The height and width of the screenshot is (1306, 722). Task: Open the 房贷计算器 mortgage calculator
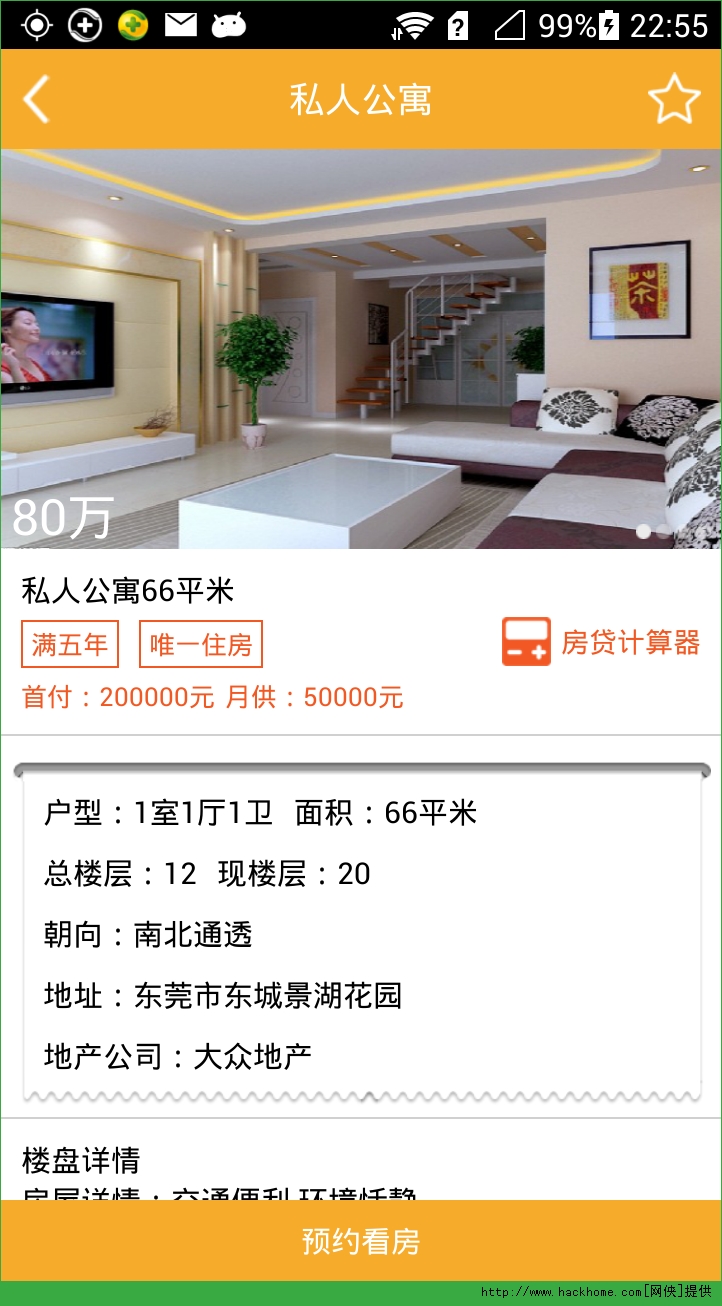(600, 642)
